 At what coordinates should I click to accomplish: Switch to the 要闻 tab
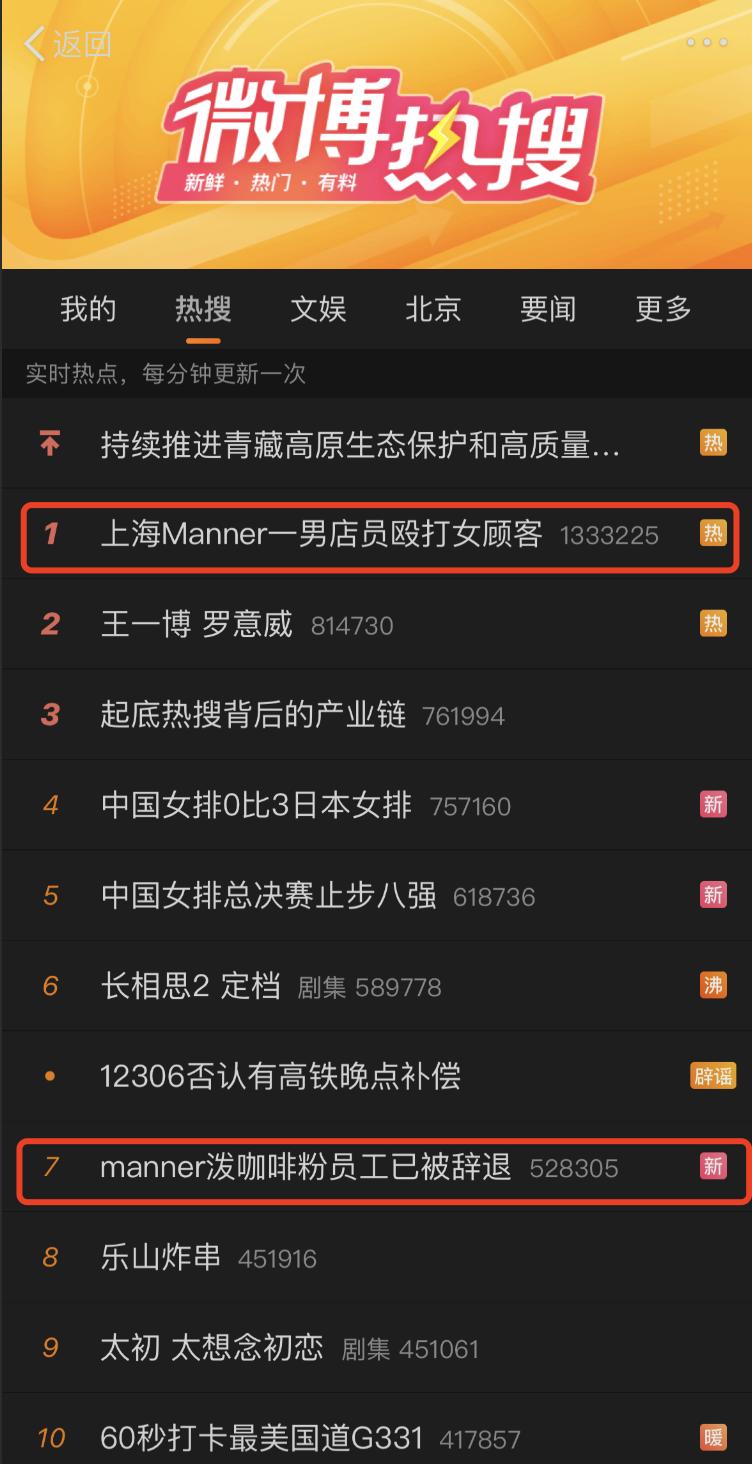pyautogui.click(x=548, y=309)
